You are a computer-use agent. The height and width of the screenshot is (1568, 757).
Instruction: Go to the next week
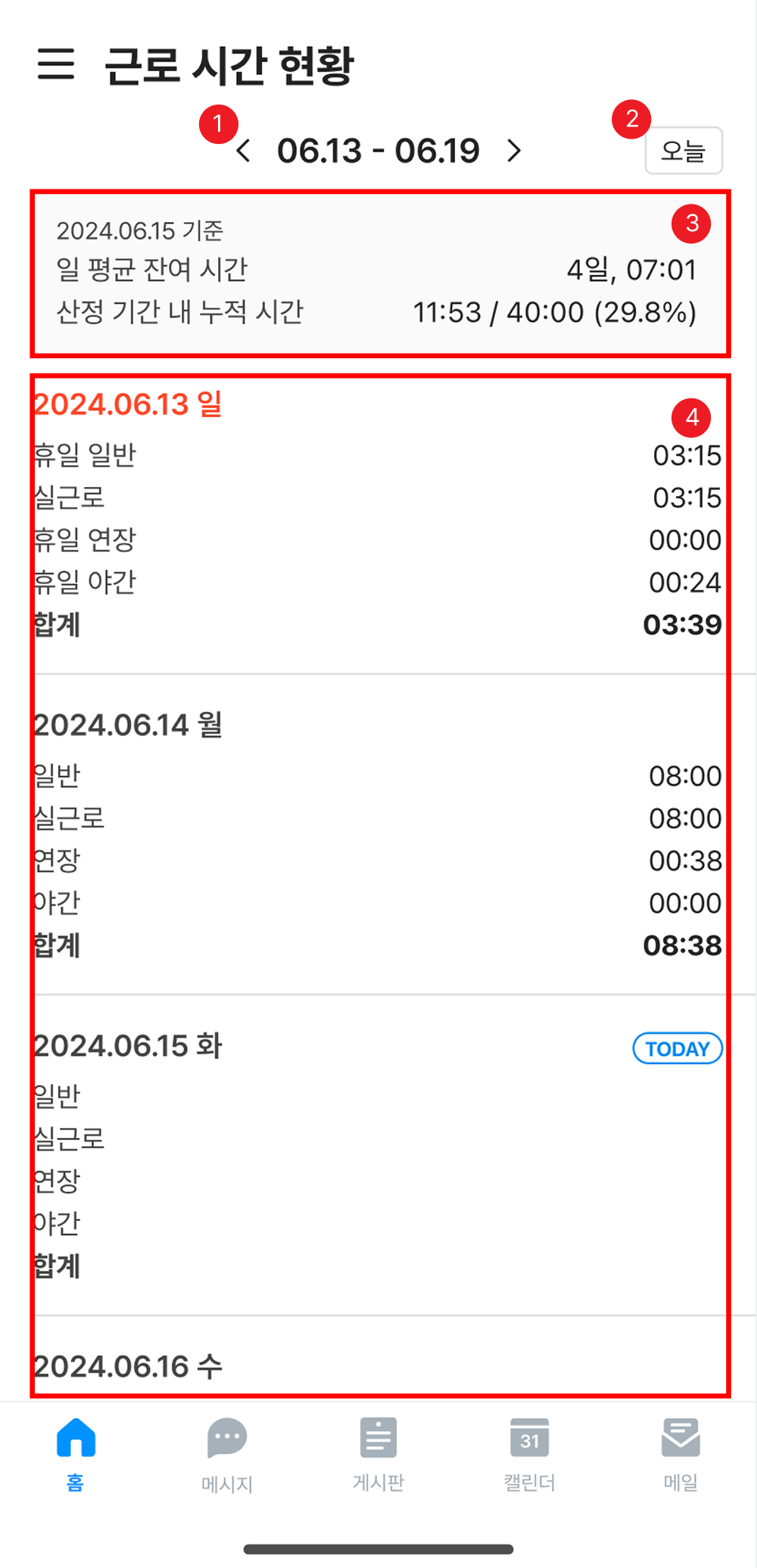[514, 151]
